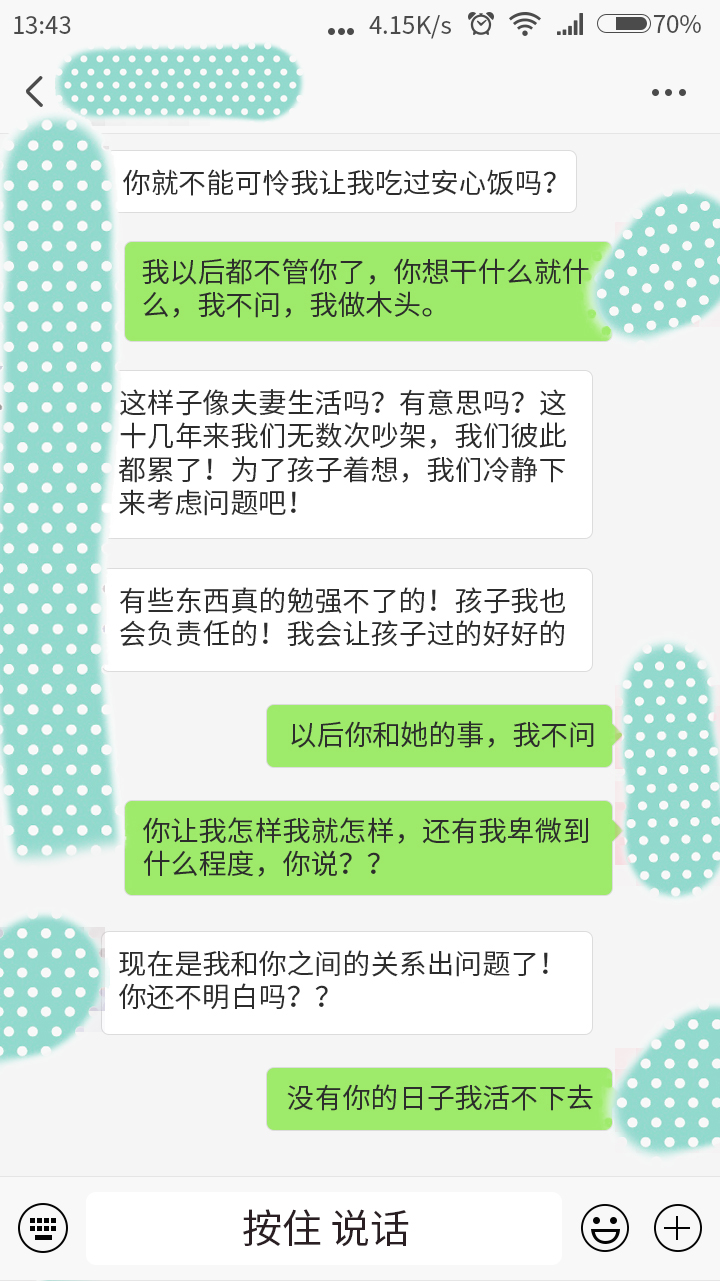
Task: Select the bubble mentioning 孩子我也会负责任的
Action: tap(345, 620)
